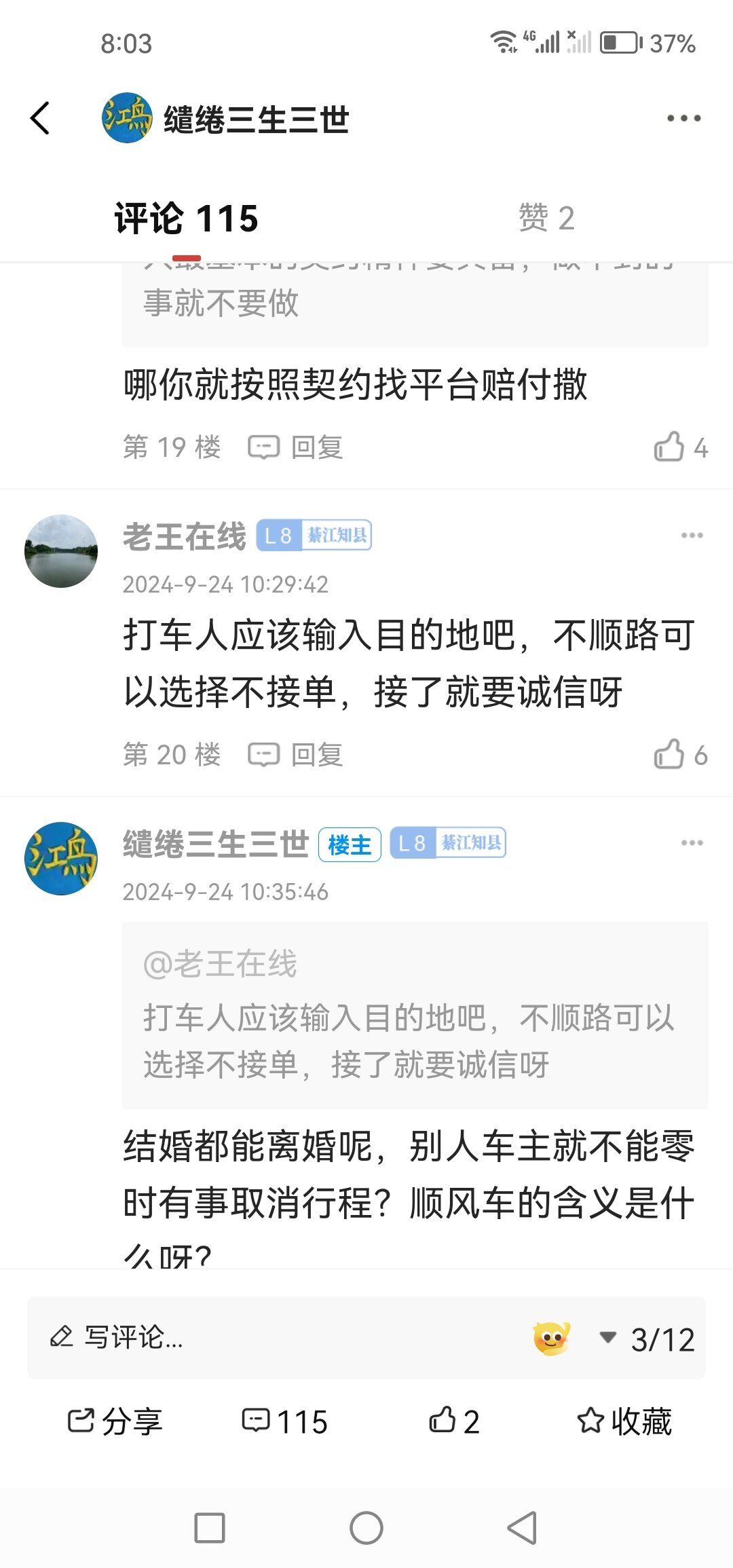Switch to the 赞 2 tab
The width and height of the screenshot is (733, 1568).
(546, 218)
